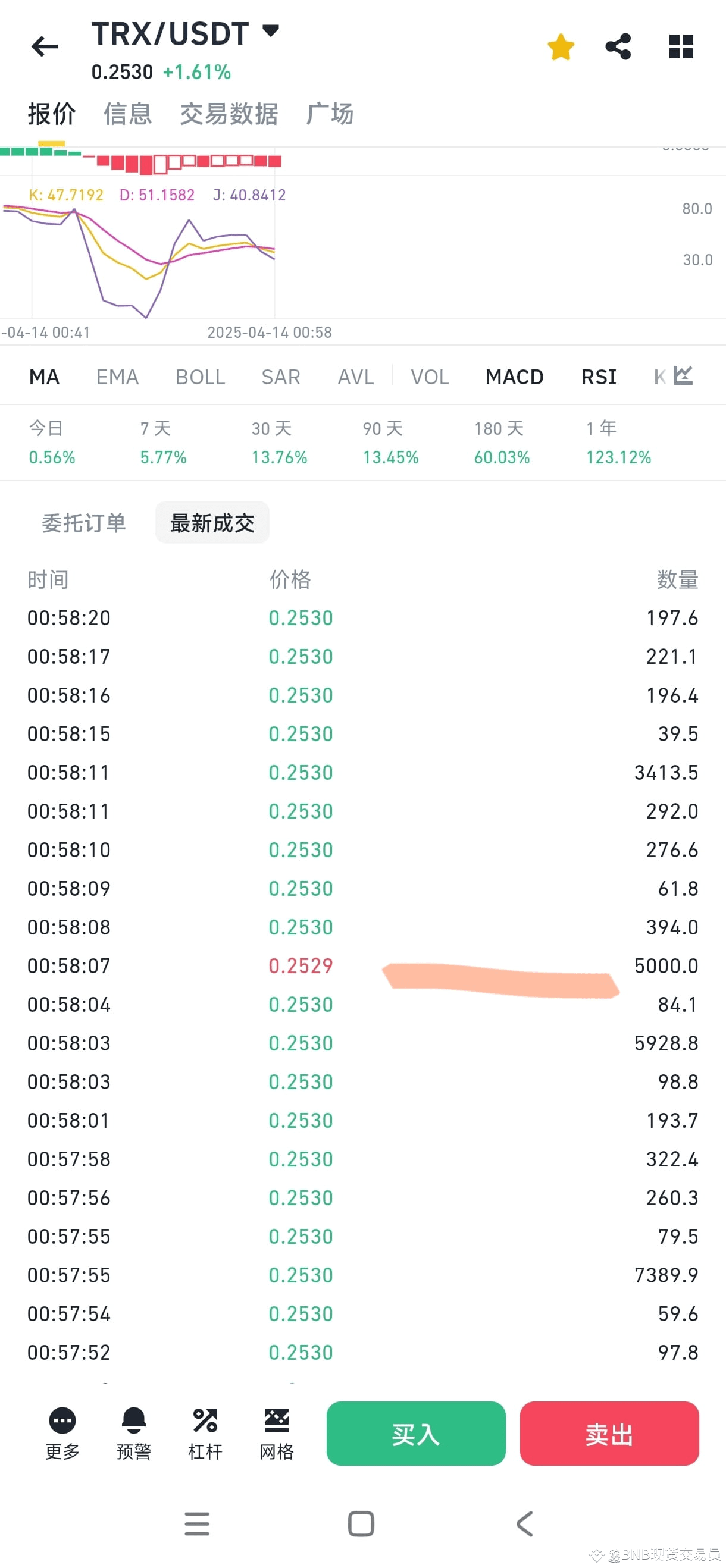
Task: Tap the Android home navigation button
Action: (361, 1524)
